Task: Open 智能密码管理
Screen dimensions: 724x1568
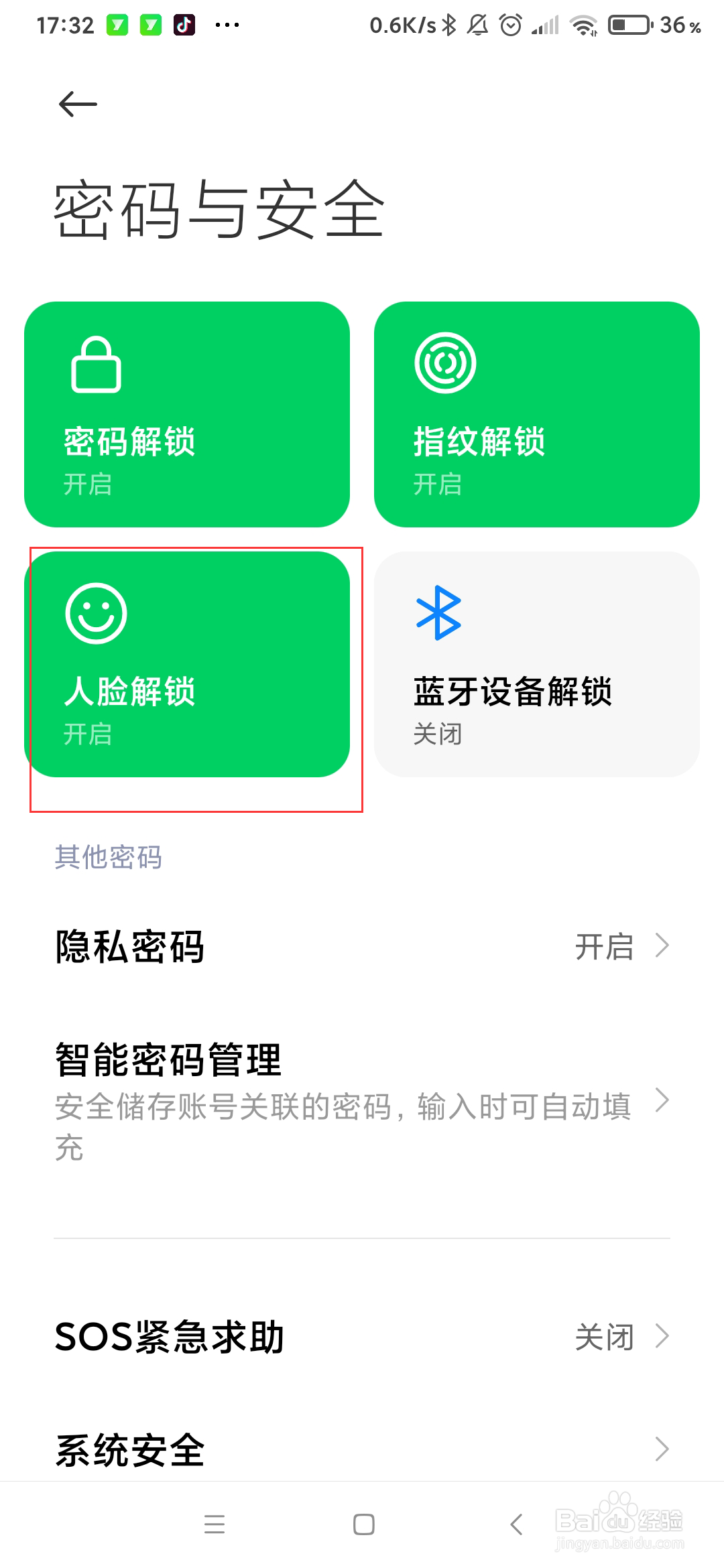Action: click(362, 1100)
